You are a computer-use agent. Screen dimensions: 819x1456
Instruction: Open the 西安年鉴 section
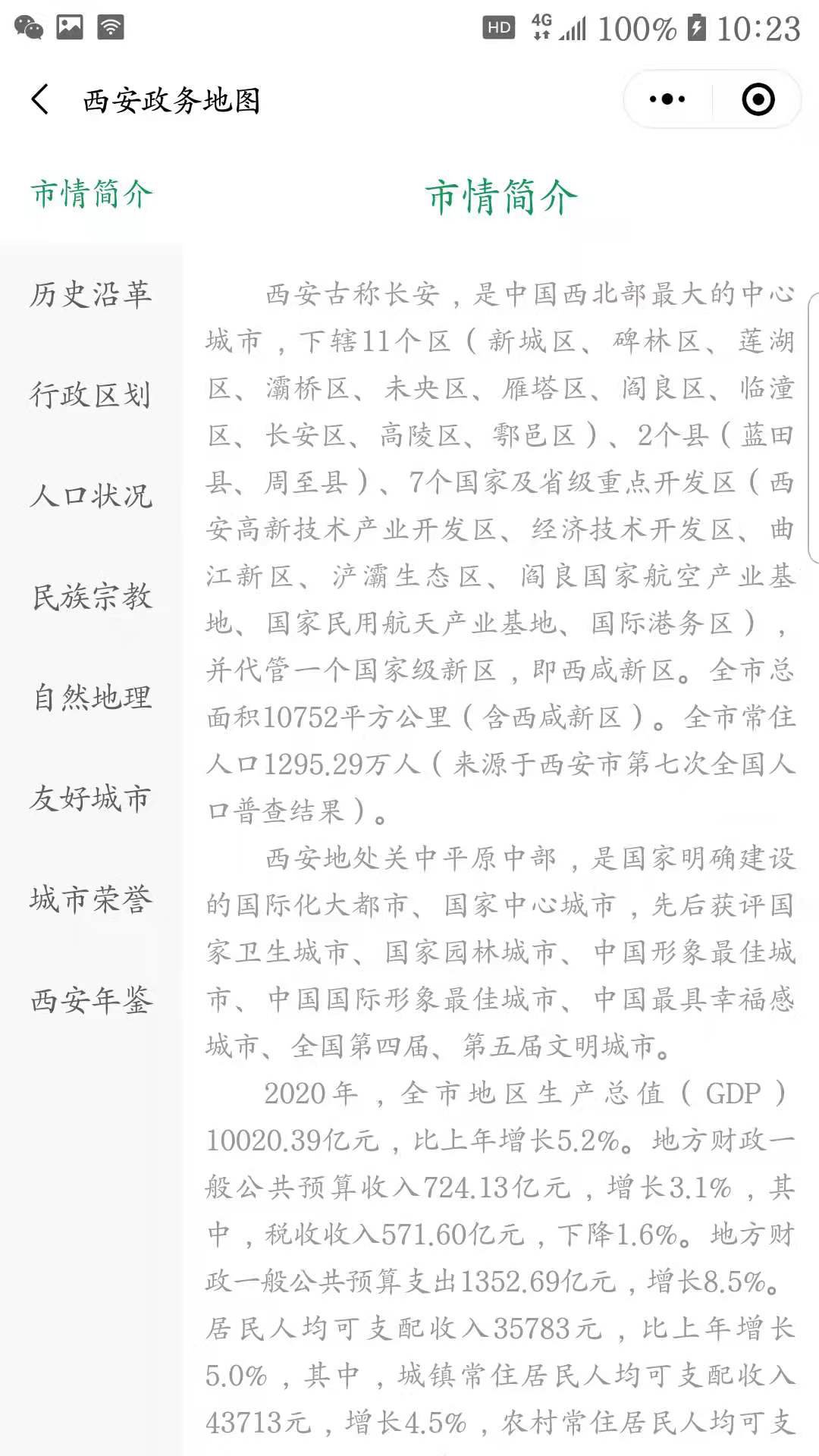pos(91,1000)
